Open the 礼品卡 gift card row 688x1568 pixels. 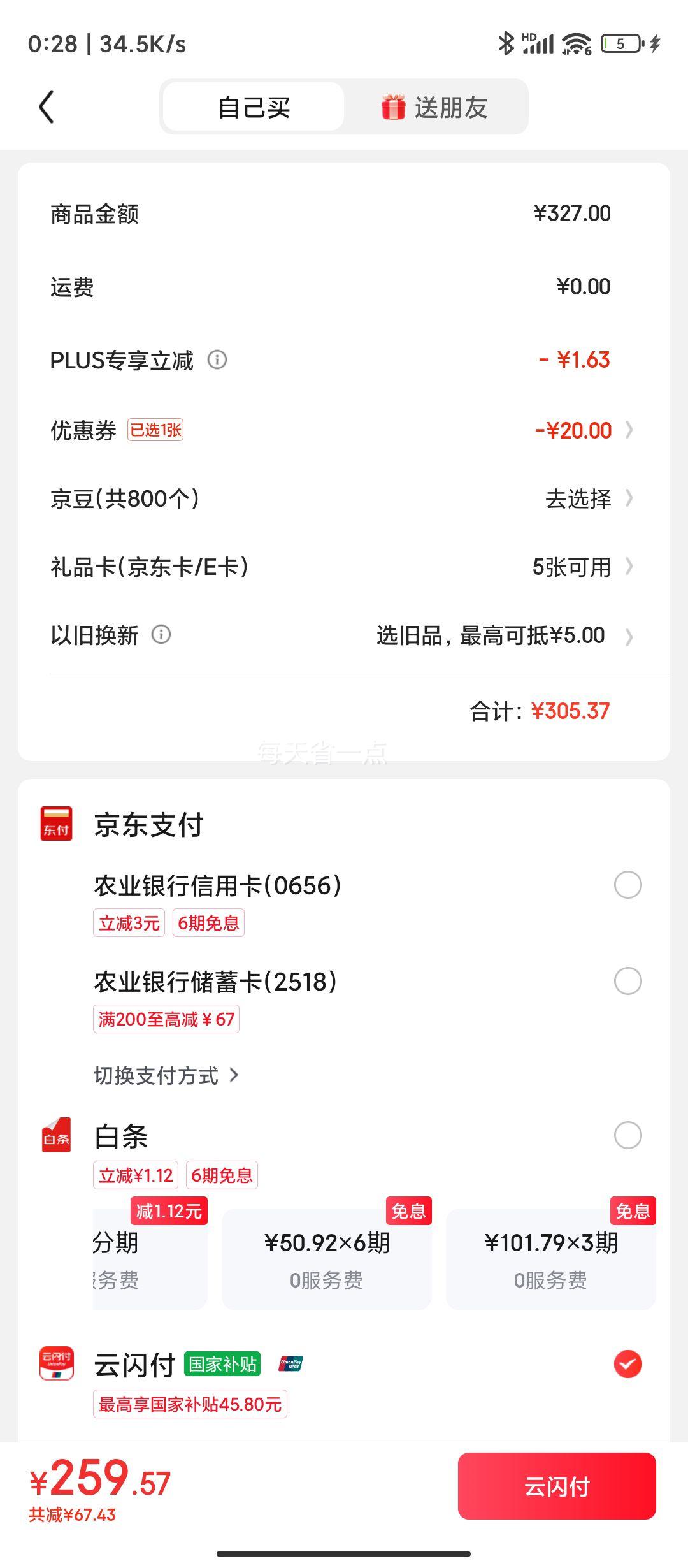coord(344,567)
